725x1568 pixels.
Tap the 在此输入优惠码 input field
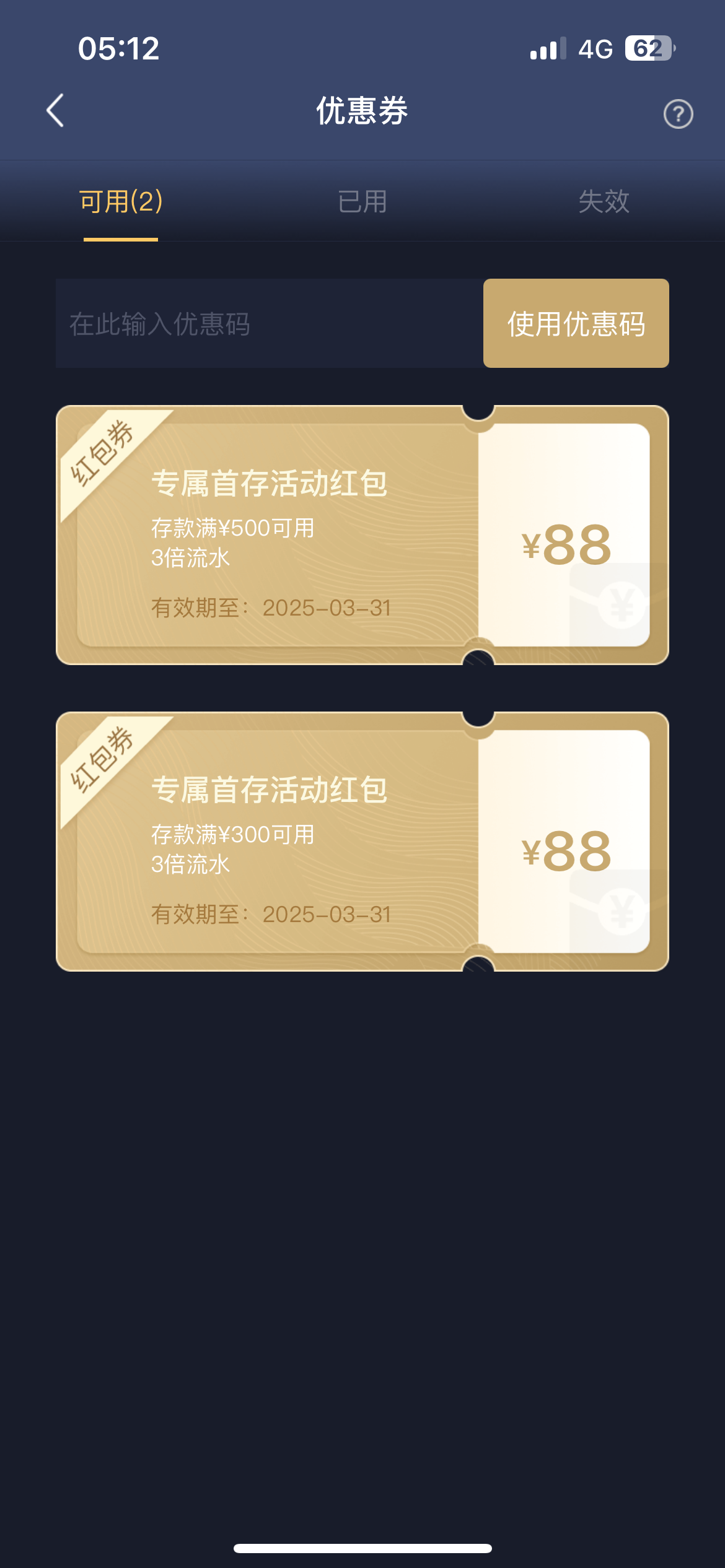[x=270, y=323]
